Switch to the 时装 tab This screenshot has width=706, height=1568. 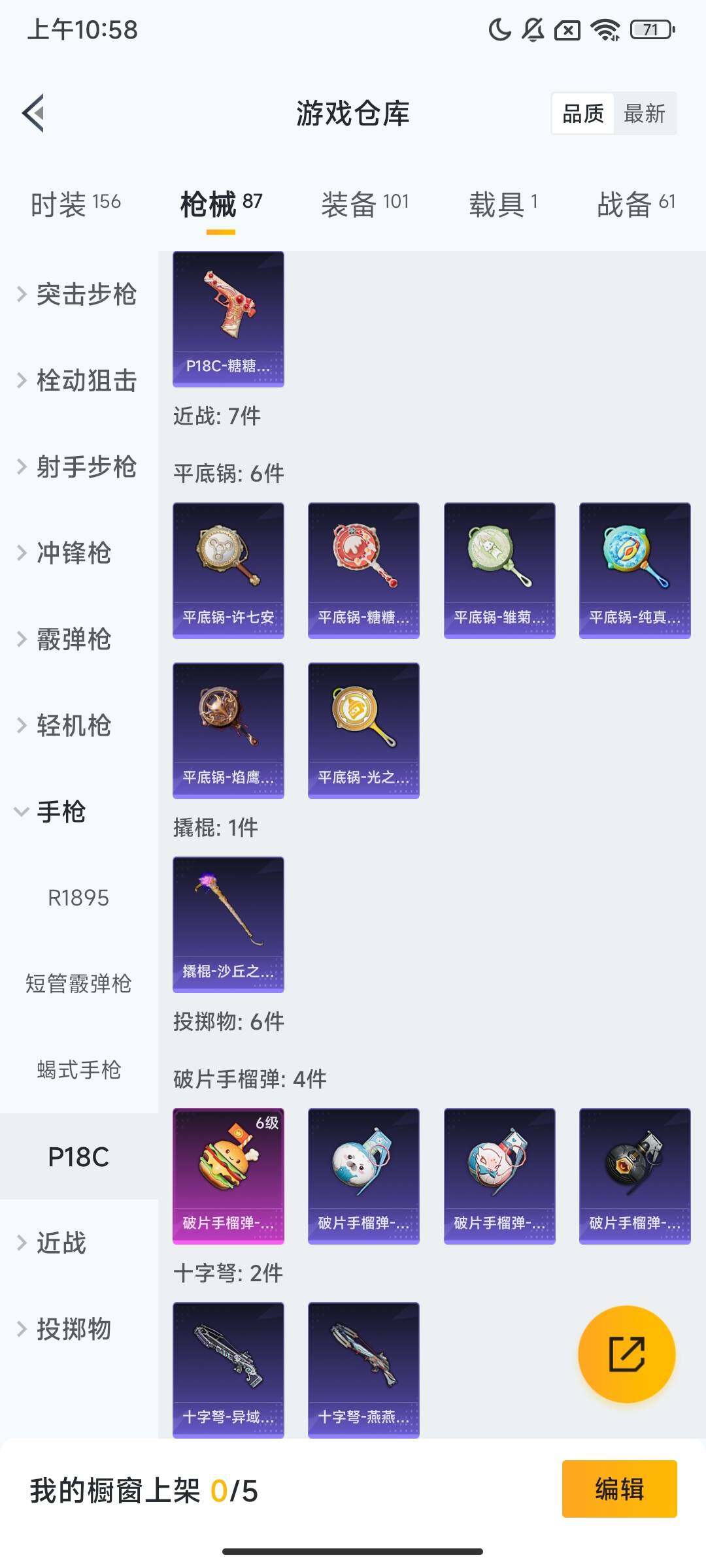(75, 204)
